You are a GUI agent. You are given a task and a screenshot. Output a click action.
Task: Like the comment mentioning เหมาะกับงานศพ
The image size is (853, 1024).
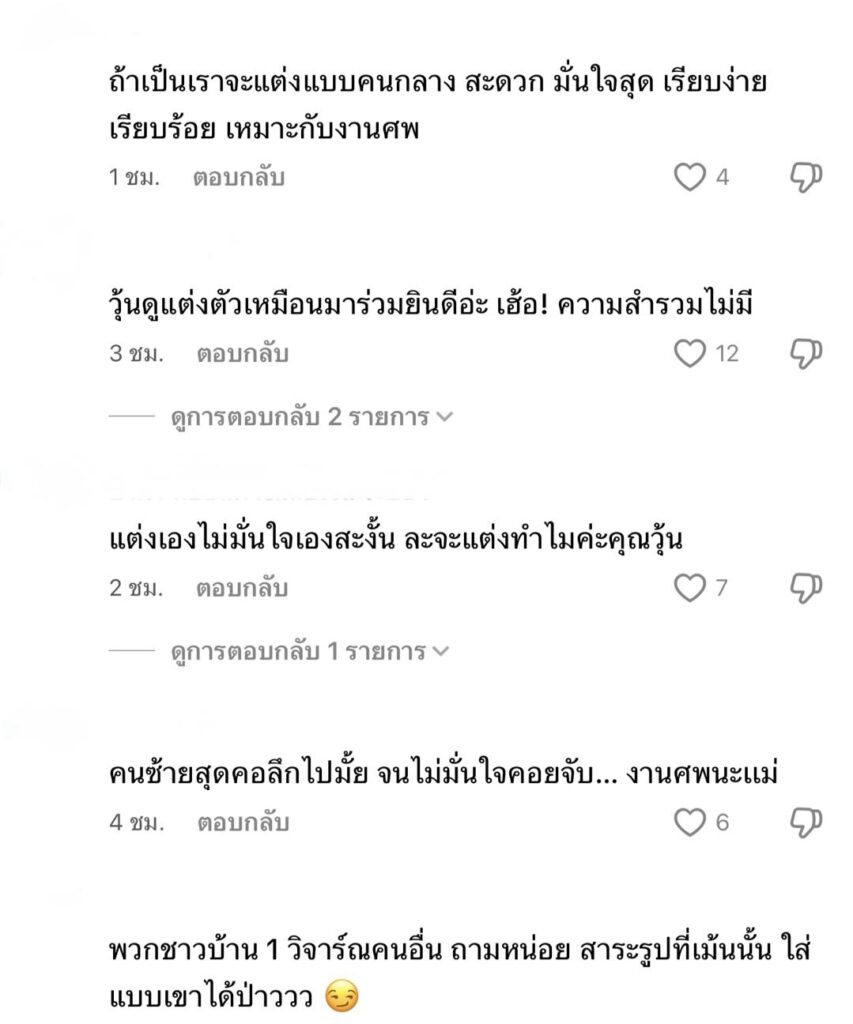pos(690,178)
